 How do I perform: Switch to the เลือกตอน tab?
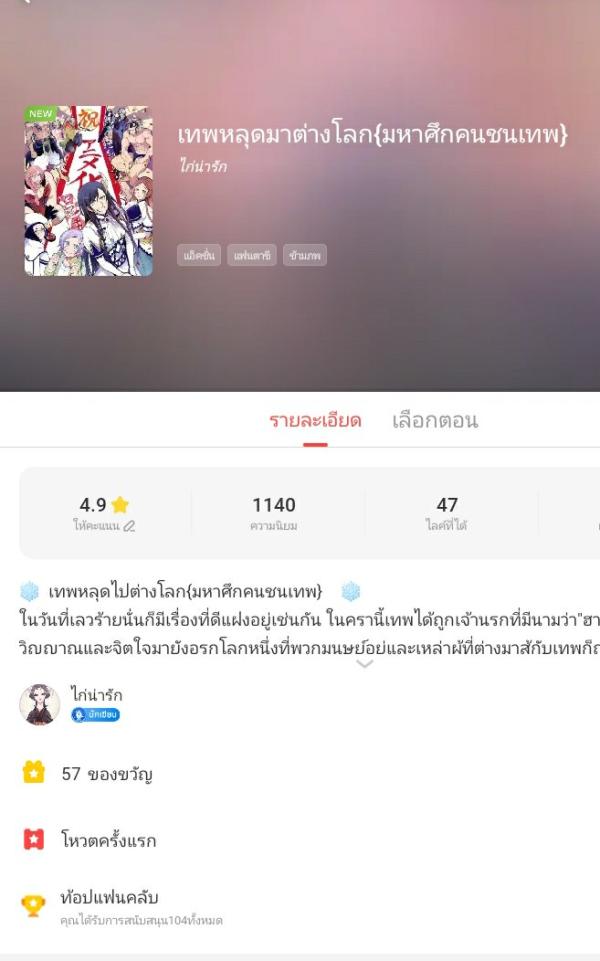(434, 421)
